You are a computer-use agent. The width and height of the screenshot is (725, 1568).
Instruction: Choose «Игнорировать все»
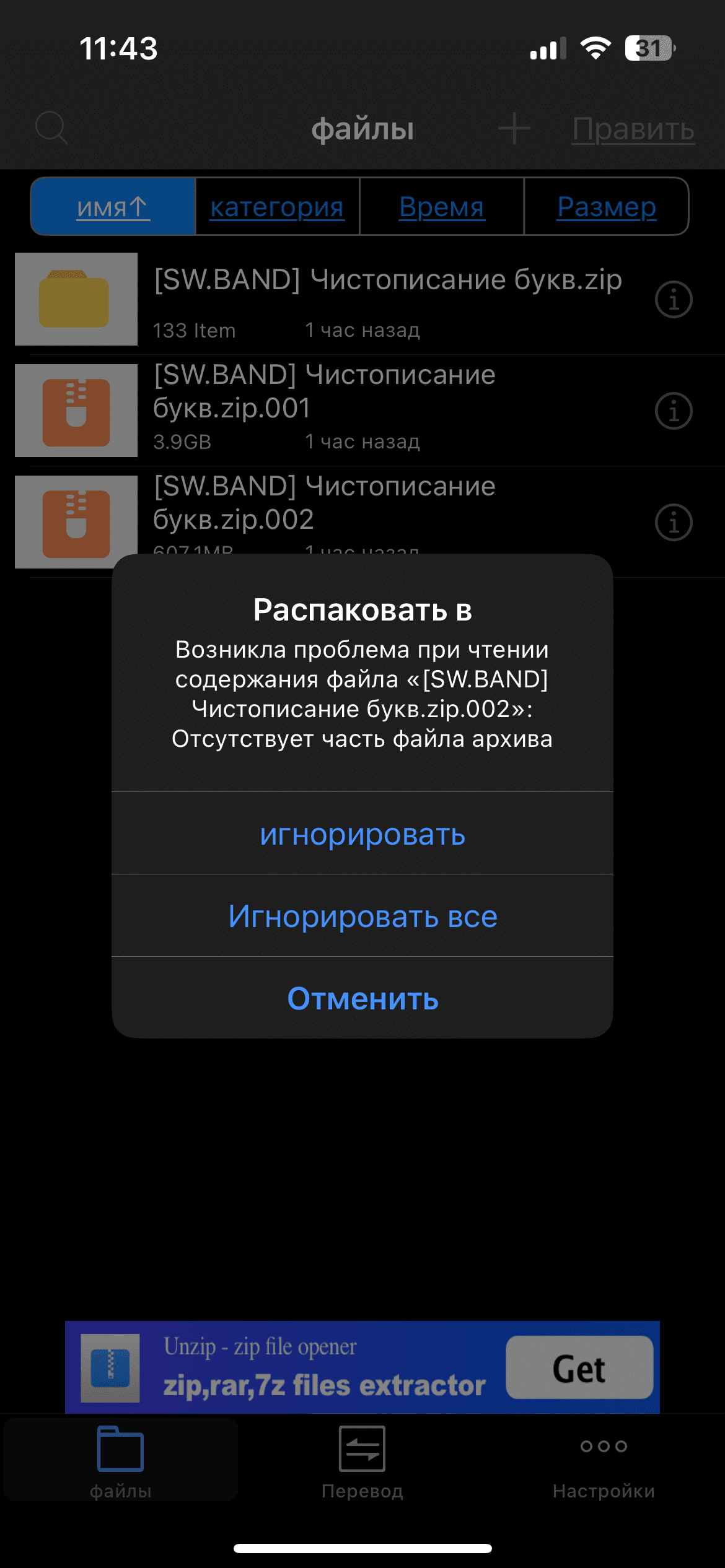tap(362, 917)
